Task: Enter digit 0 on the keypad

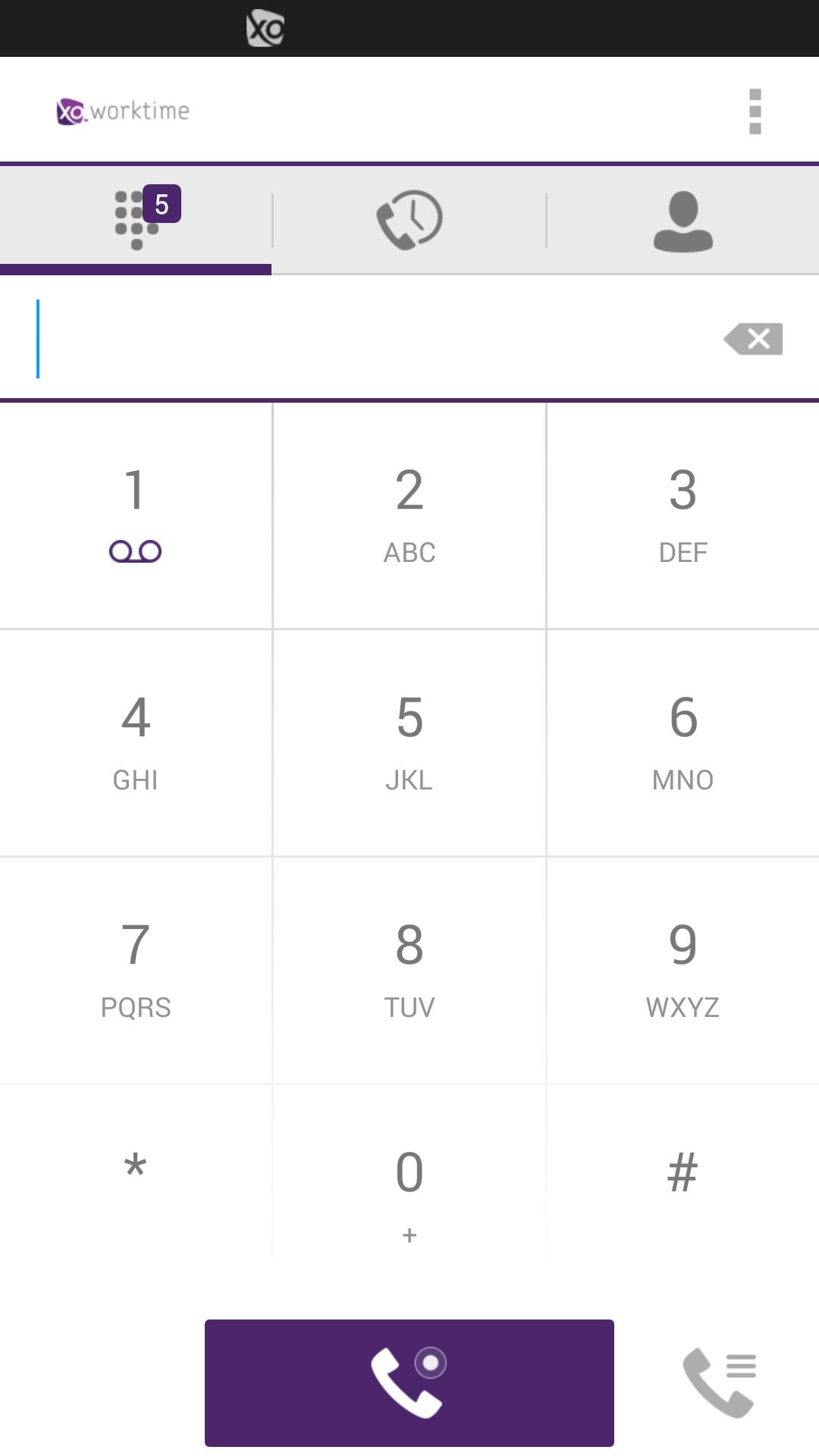Action: (409, 1191)
